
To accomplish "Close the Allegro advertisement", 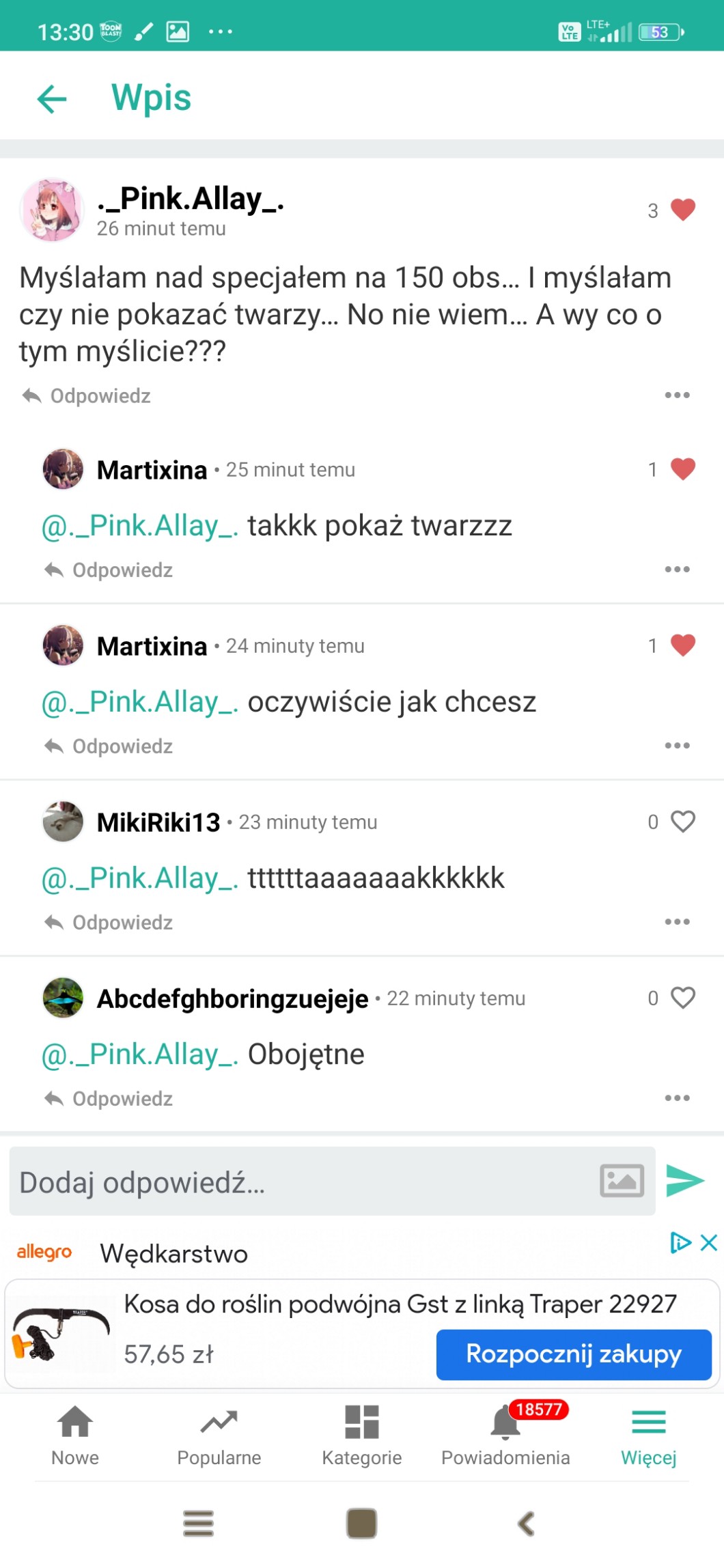I will [709, 1242].
